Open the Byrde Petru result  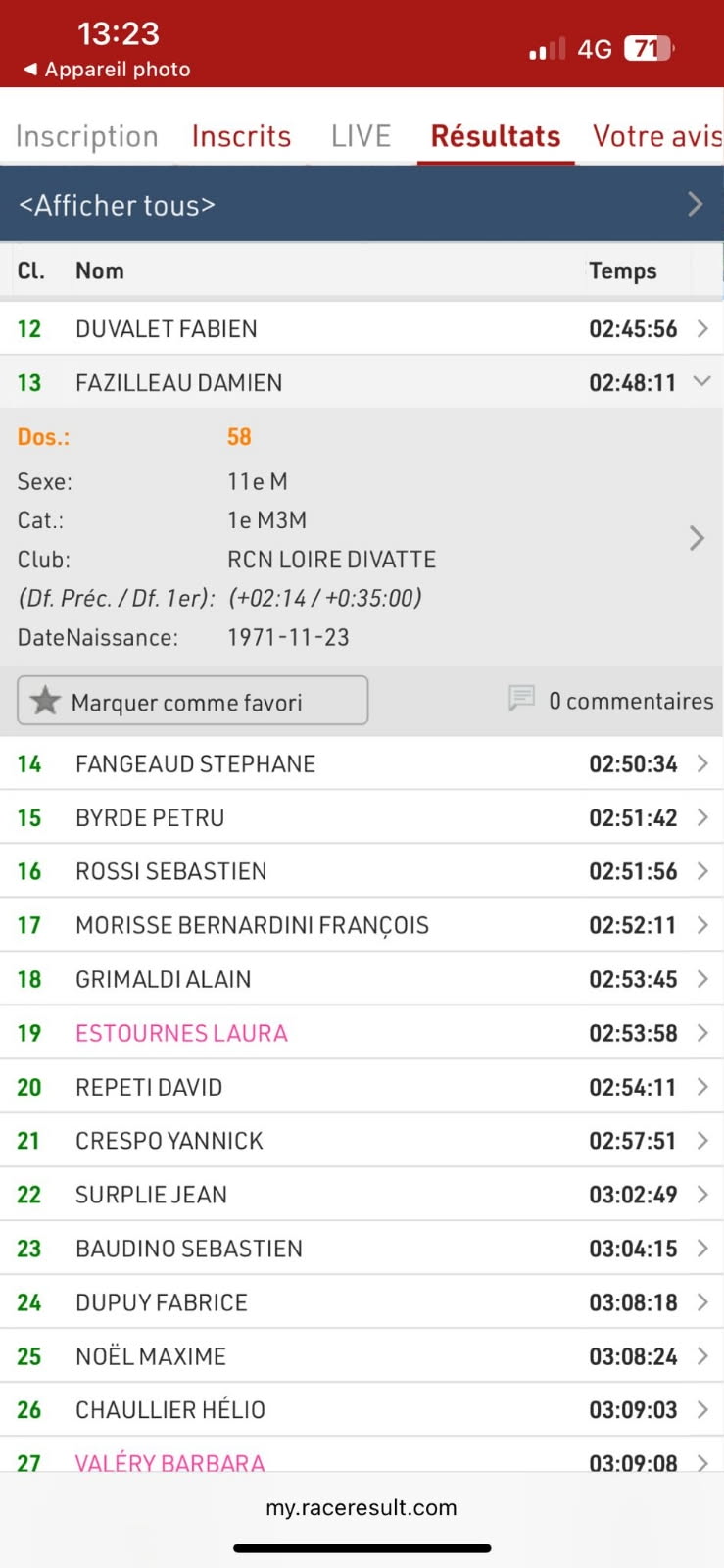click(362, 818)
